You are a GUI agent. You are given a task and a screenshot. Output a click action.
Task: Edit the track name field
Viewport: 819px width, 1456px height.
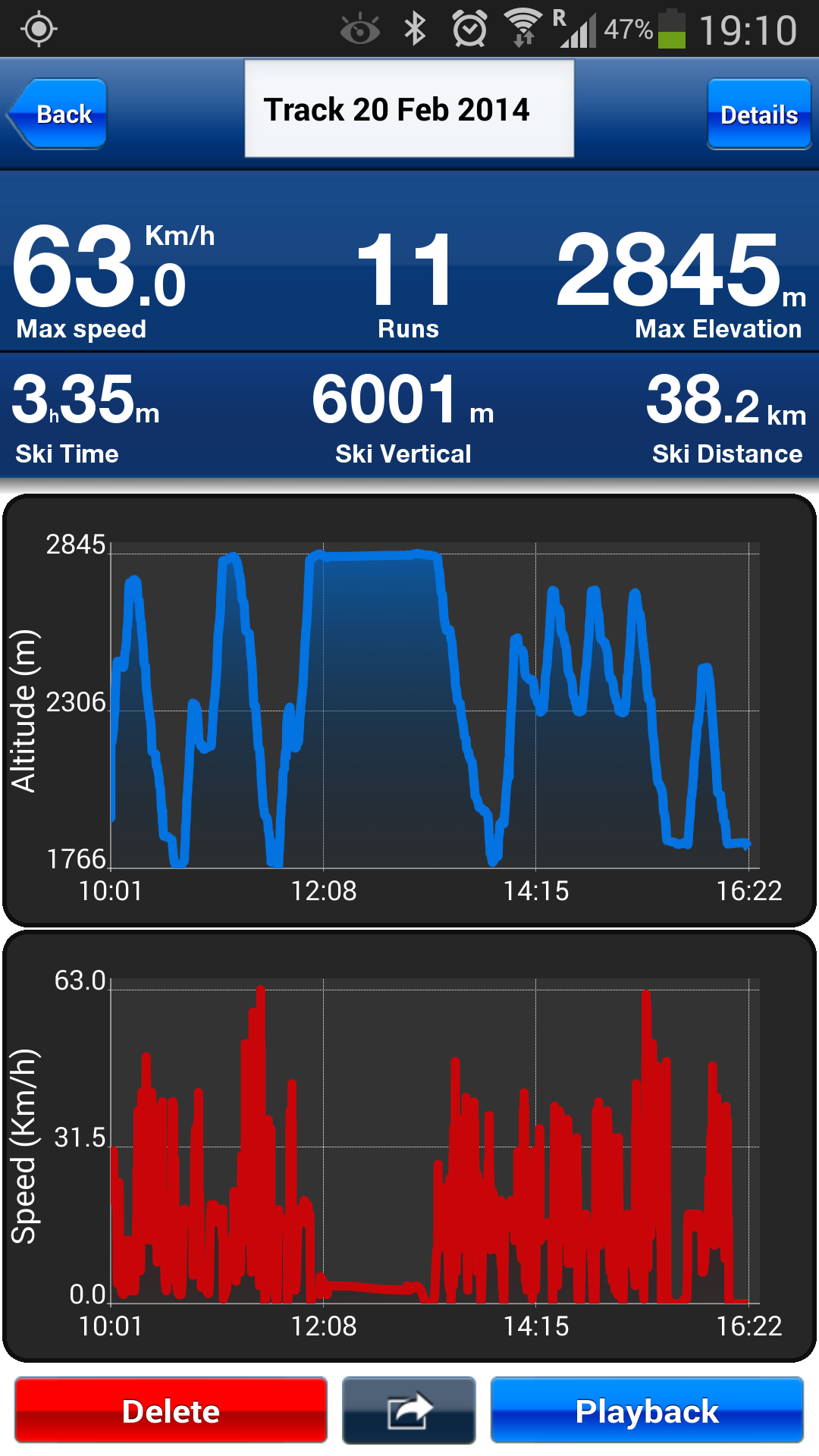(409, 109)
